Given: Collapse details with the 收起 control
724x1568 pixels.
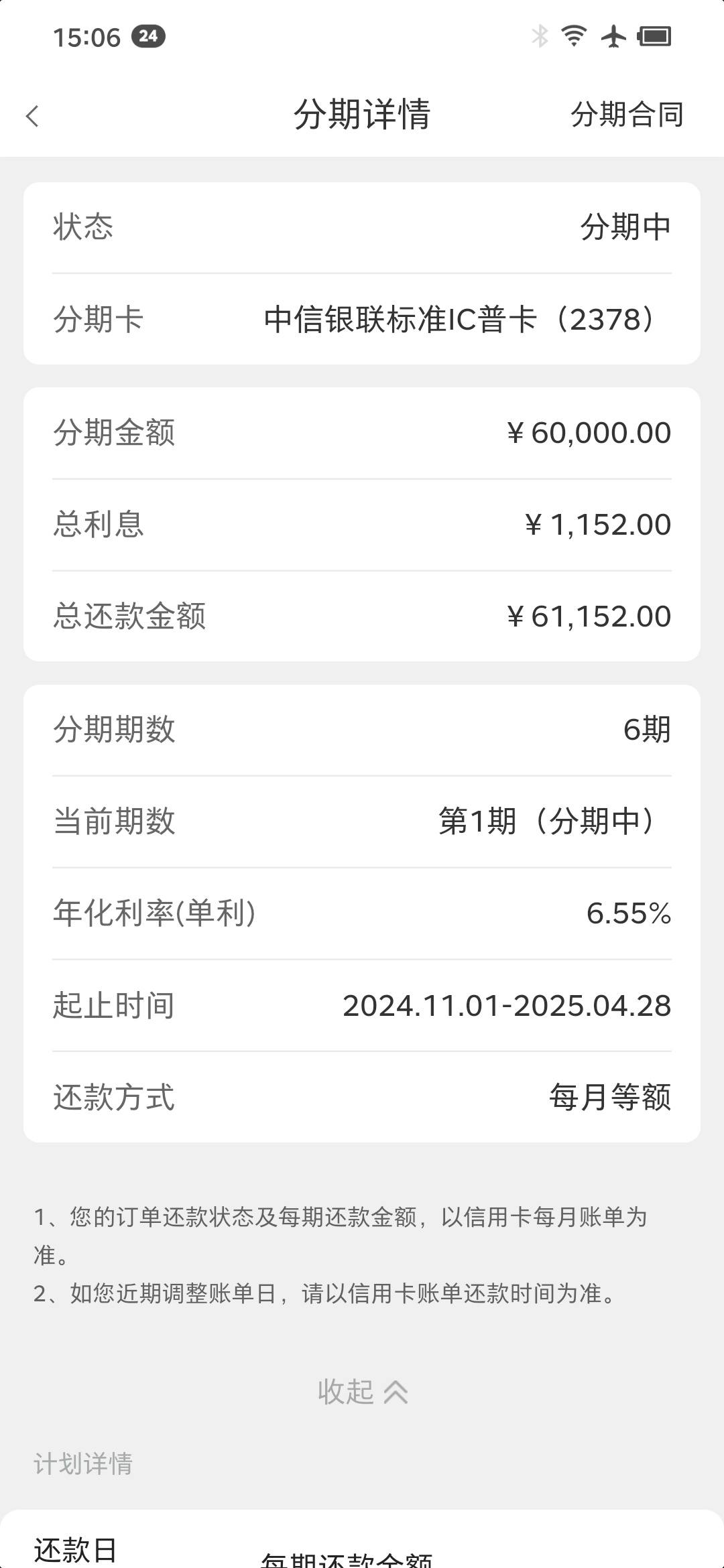Looking at the screenshot, I should pyautogui.click(x=363, y=1392).
